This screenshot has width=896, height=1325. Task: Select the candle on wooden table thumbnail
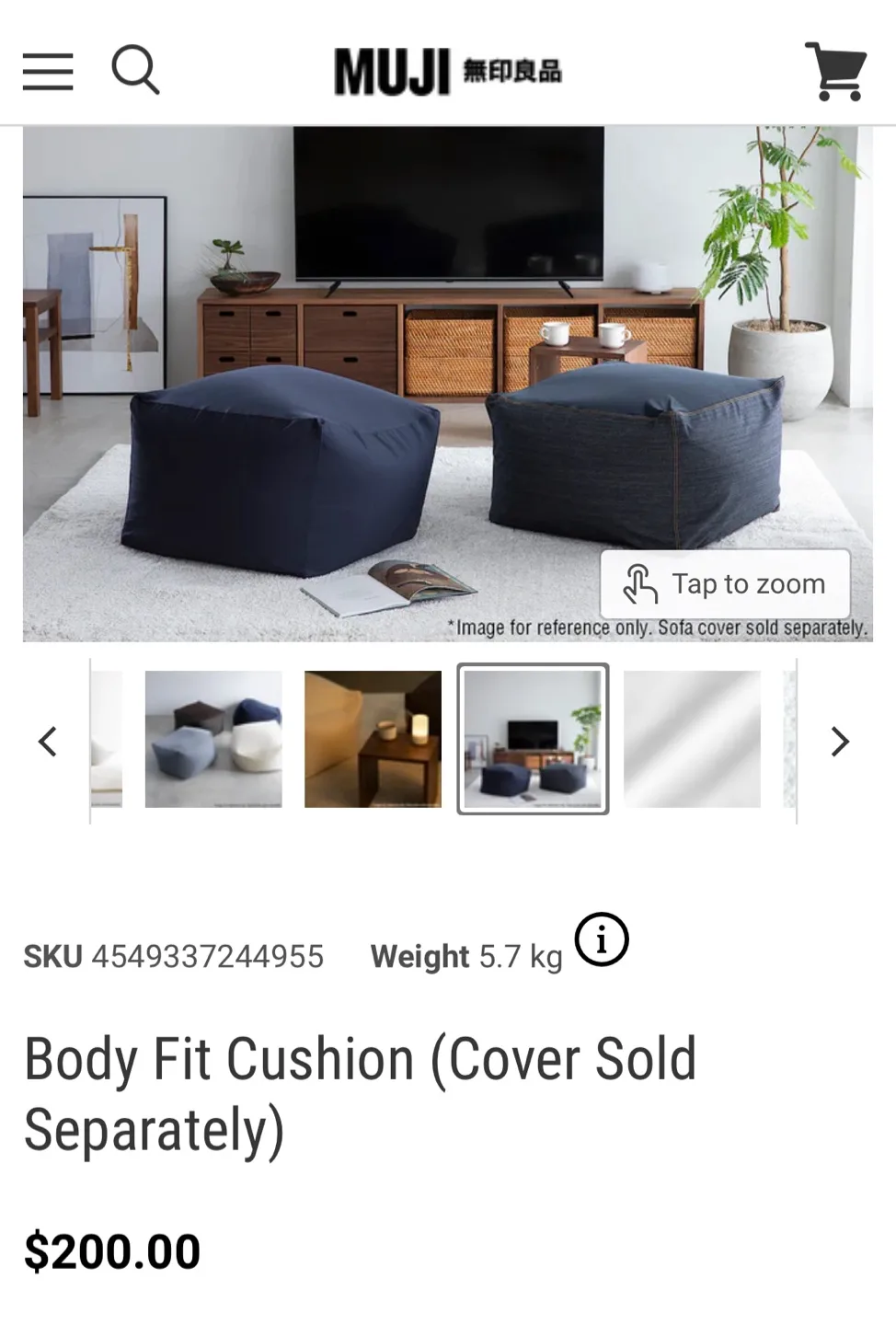(373, 739)
